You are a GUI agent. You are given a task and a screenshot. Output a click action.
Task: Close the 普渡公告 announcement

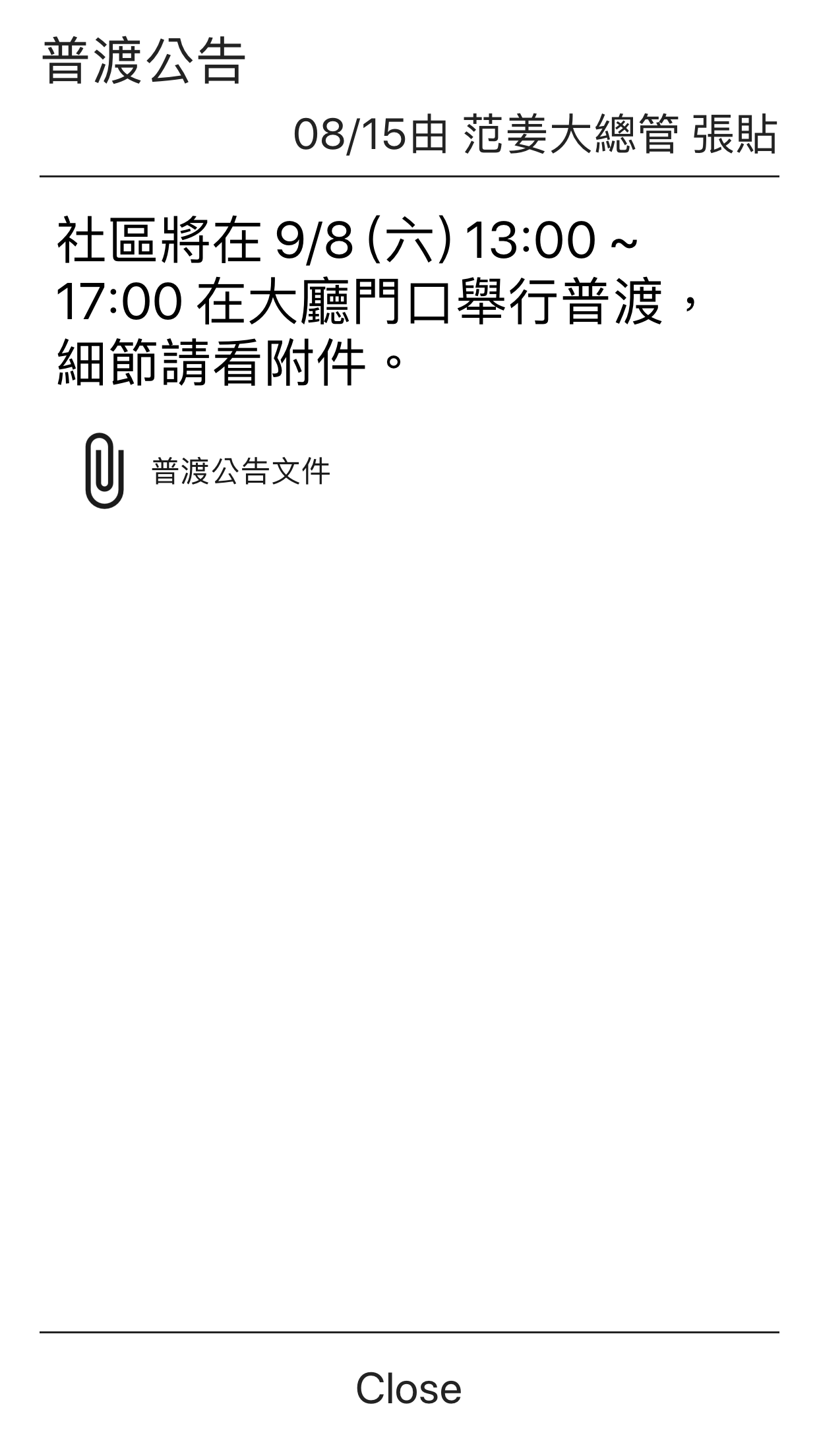[x=409, y=1388]
